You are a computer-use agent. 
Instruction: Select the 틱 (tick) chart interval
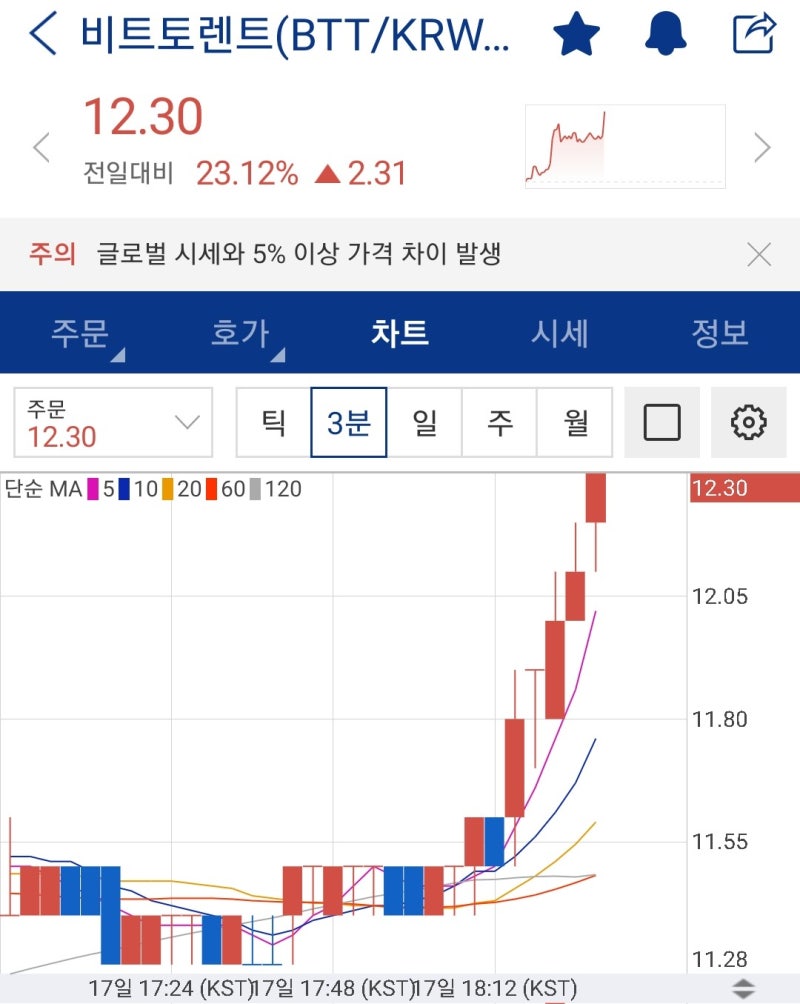[x=273, y=421]
